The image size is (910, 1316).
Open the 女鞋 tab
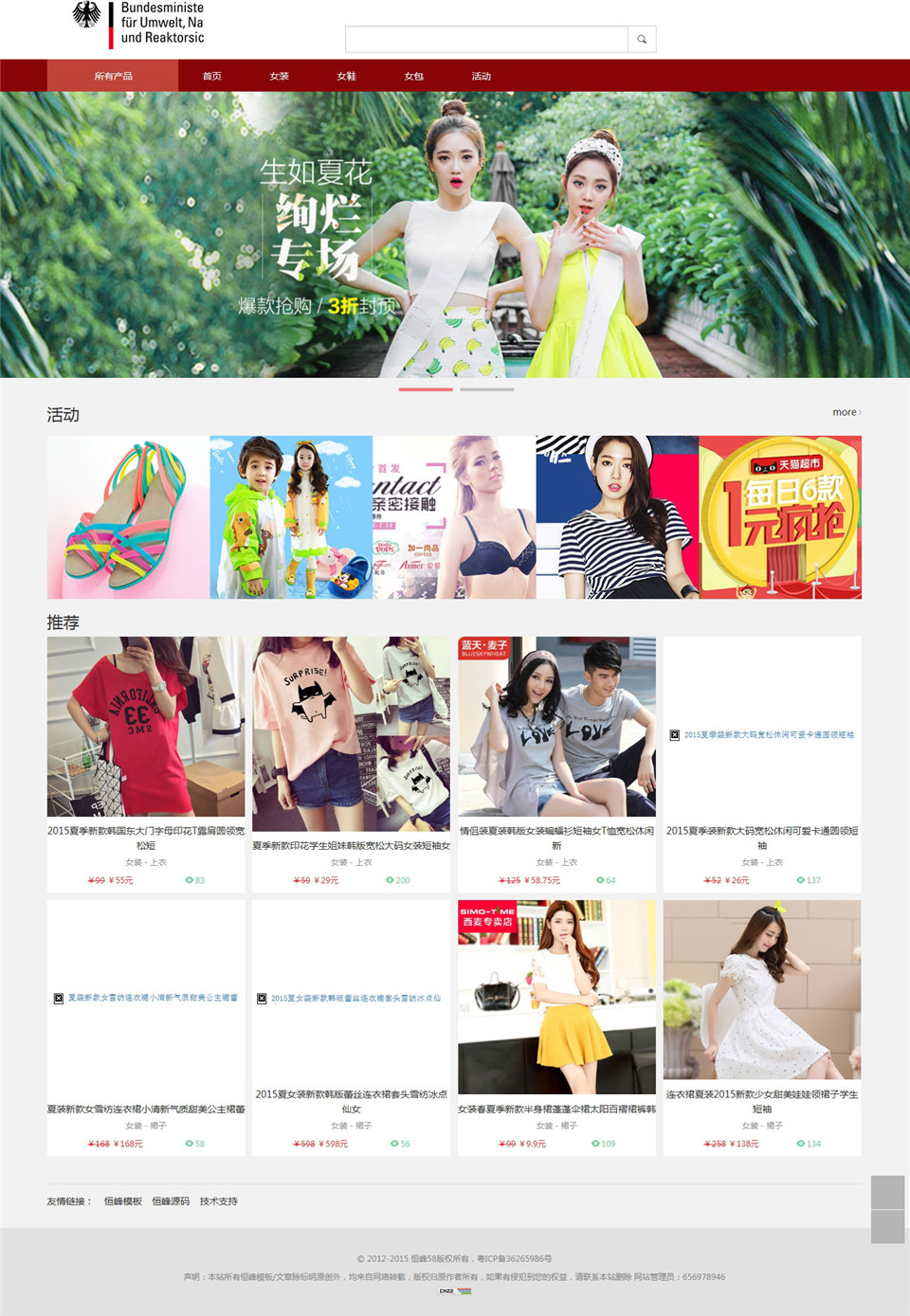point(346,76)
